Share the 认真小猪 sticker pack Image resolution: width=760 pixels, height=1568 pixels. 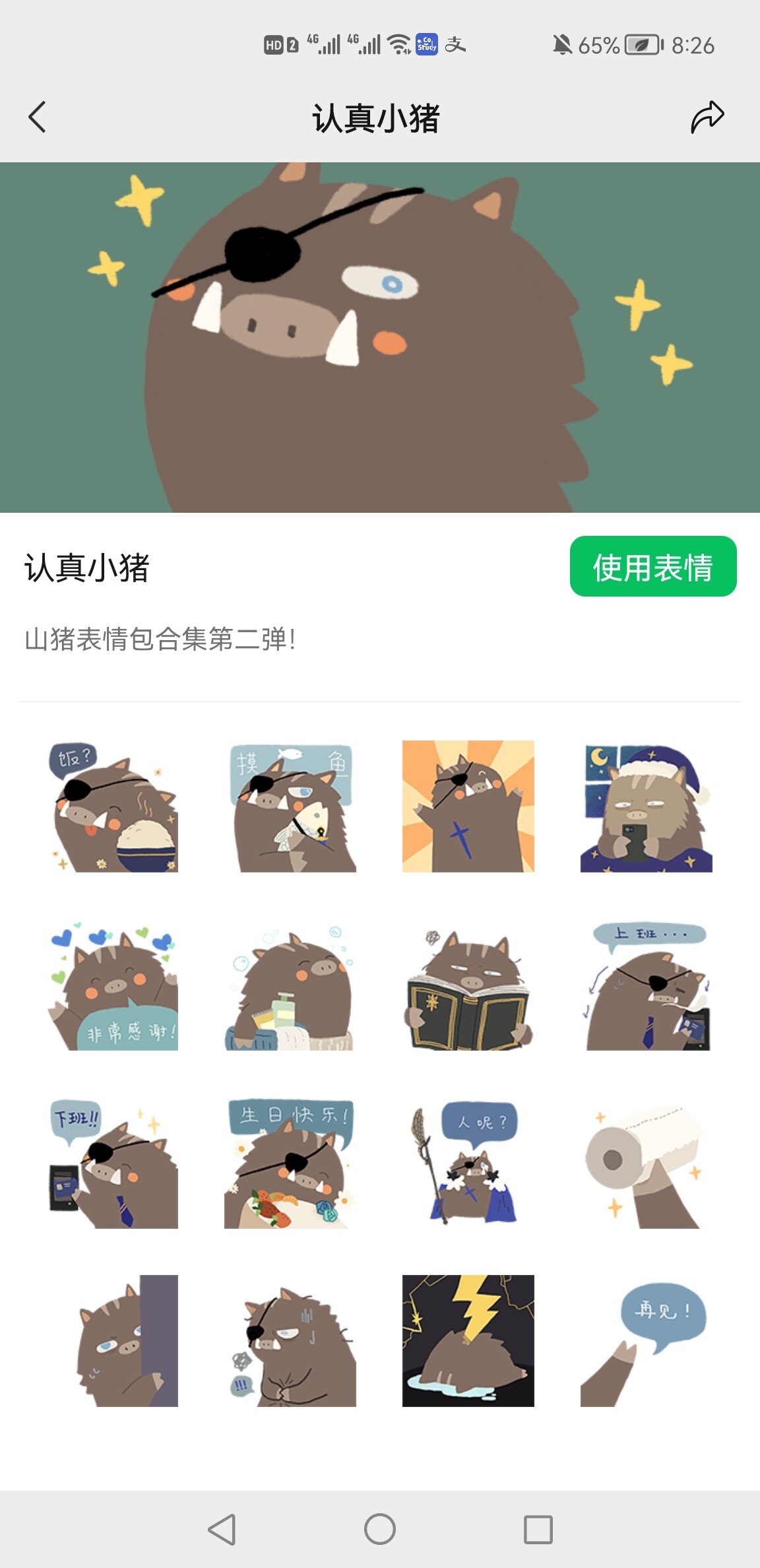coord(707,117)
